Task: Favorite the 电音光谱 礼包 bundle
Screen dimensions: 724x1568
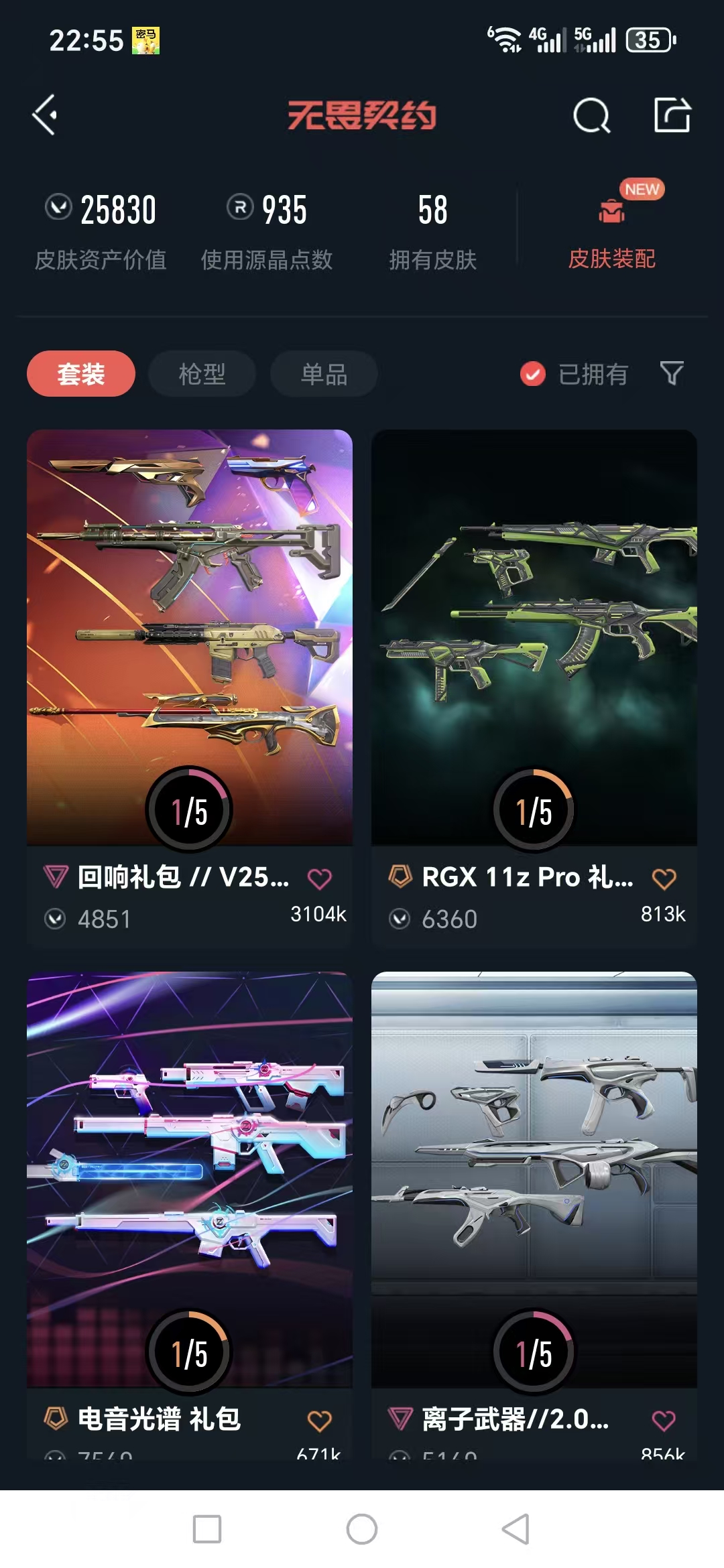Action: (320, 1420)
